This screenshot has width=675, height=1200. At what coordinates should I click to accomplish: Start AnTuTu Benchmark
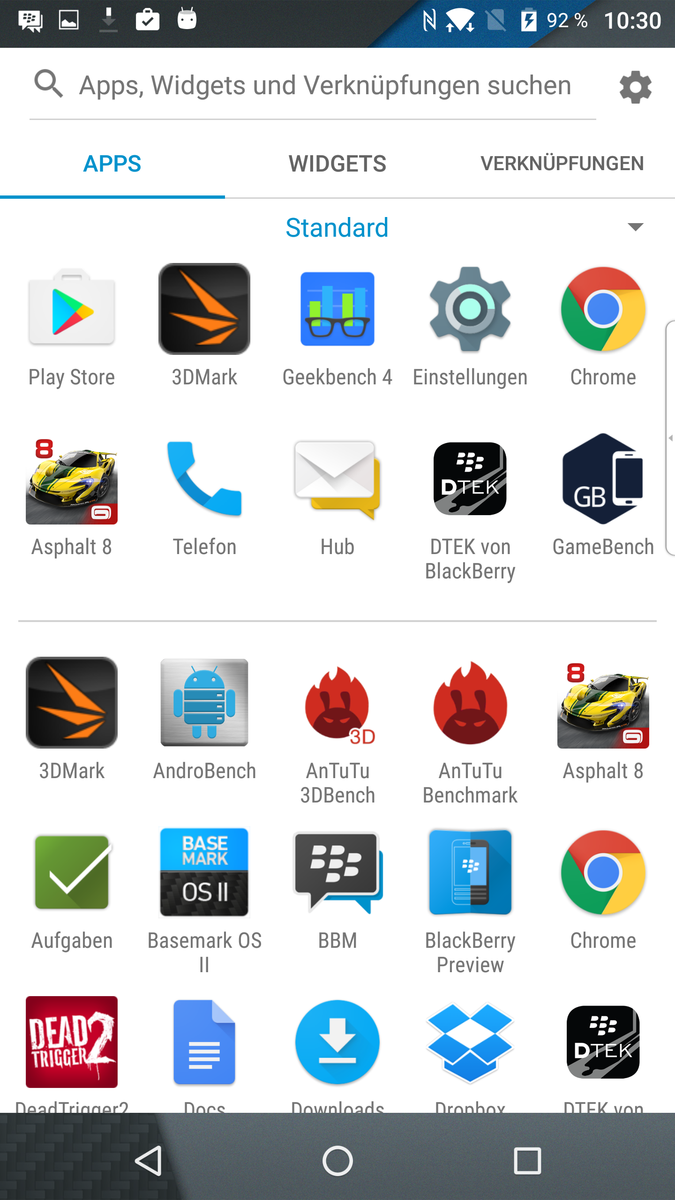tap(470, 703)
